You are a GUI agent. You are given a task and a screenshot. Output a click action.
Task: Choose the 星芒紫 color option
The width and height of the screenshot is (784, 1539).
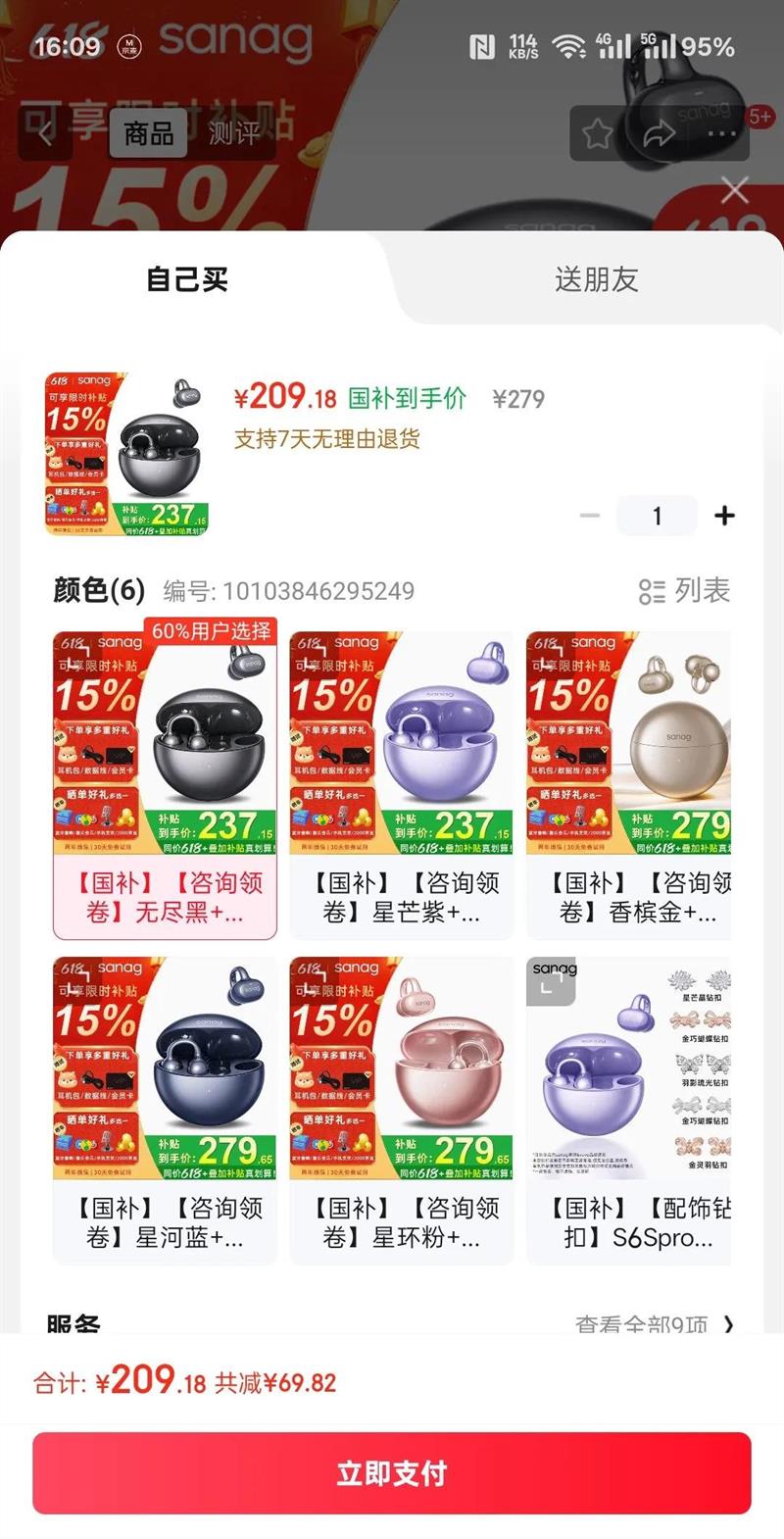pos(401,784)
